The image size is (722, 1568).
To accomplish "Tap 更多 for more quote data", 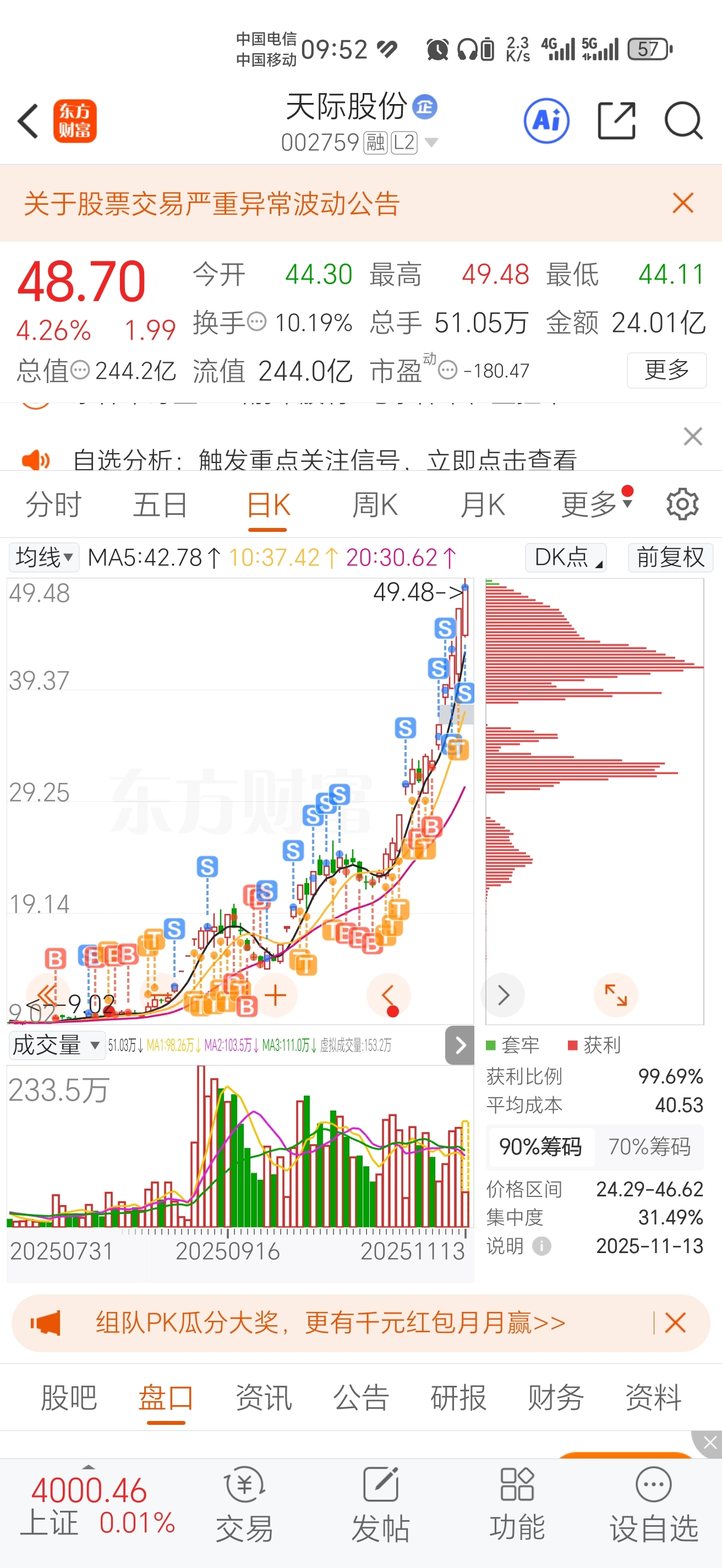I will (666, 369).
